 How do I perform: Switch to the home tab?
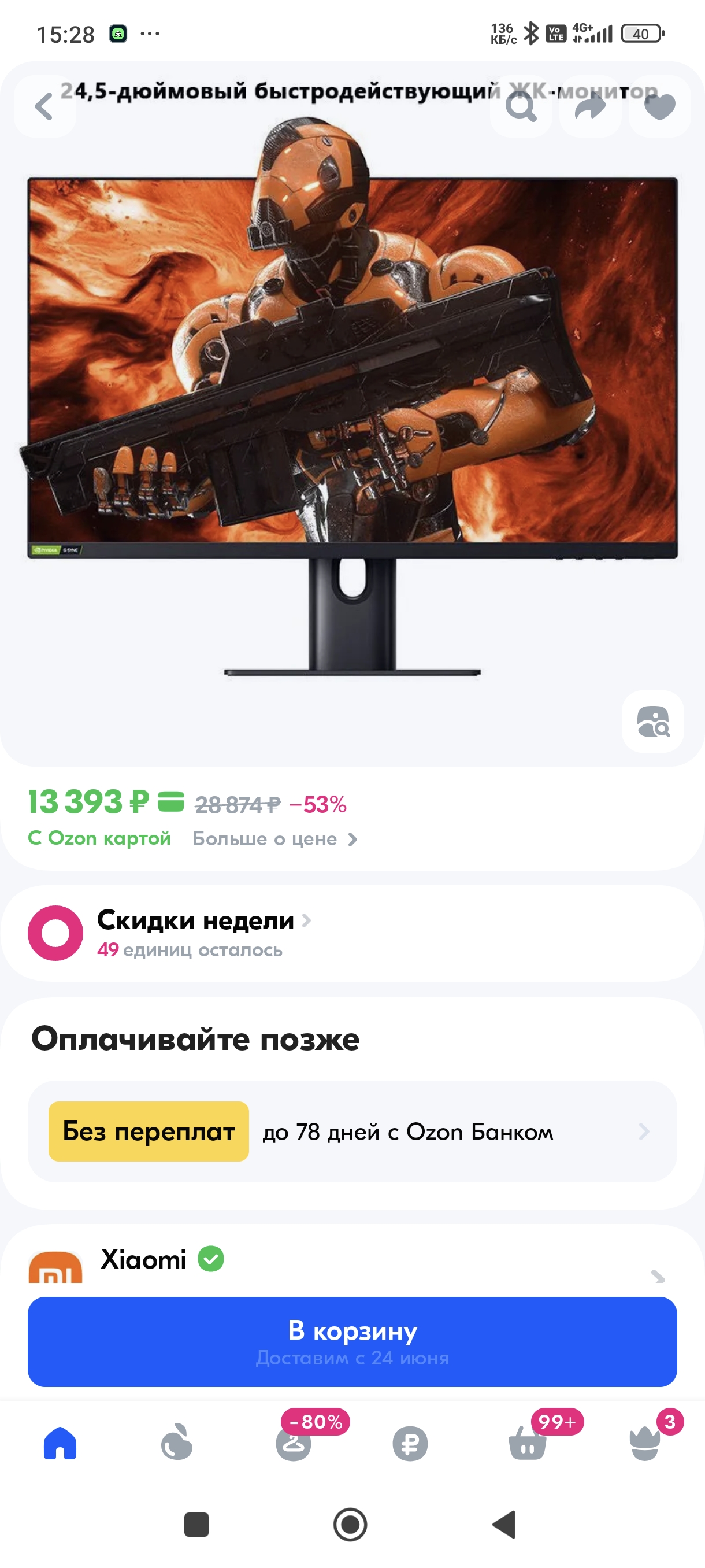[x=60, y=1443]
